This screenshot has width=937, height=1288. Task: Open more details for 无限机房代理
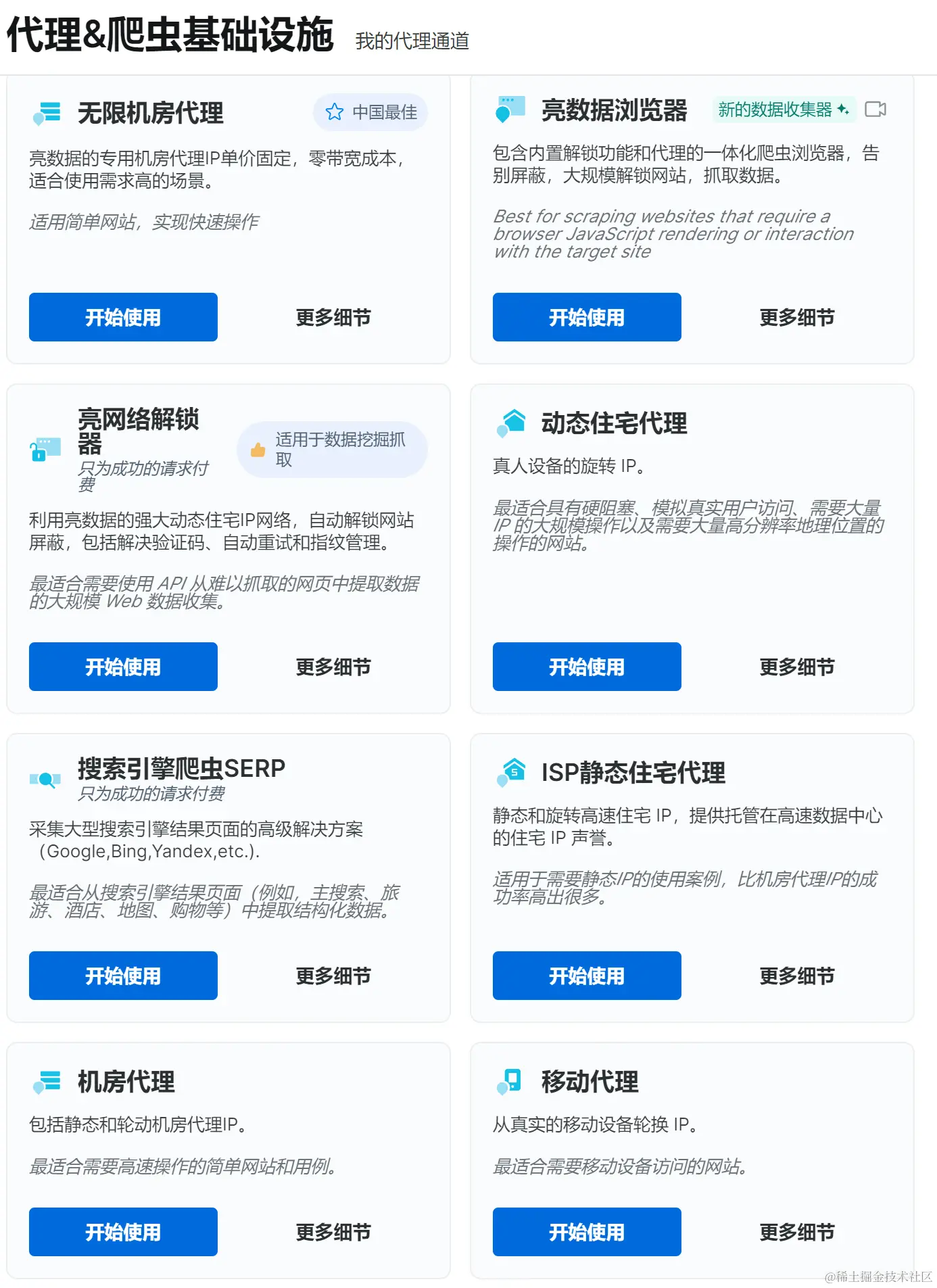click(x=333, y=317)
